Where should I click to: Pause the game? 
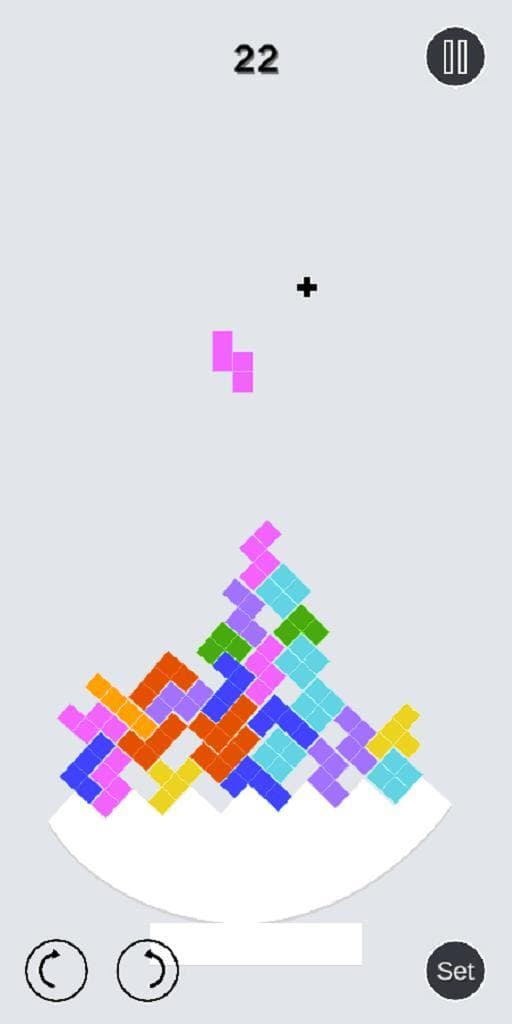point(455,57)
